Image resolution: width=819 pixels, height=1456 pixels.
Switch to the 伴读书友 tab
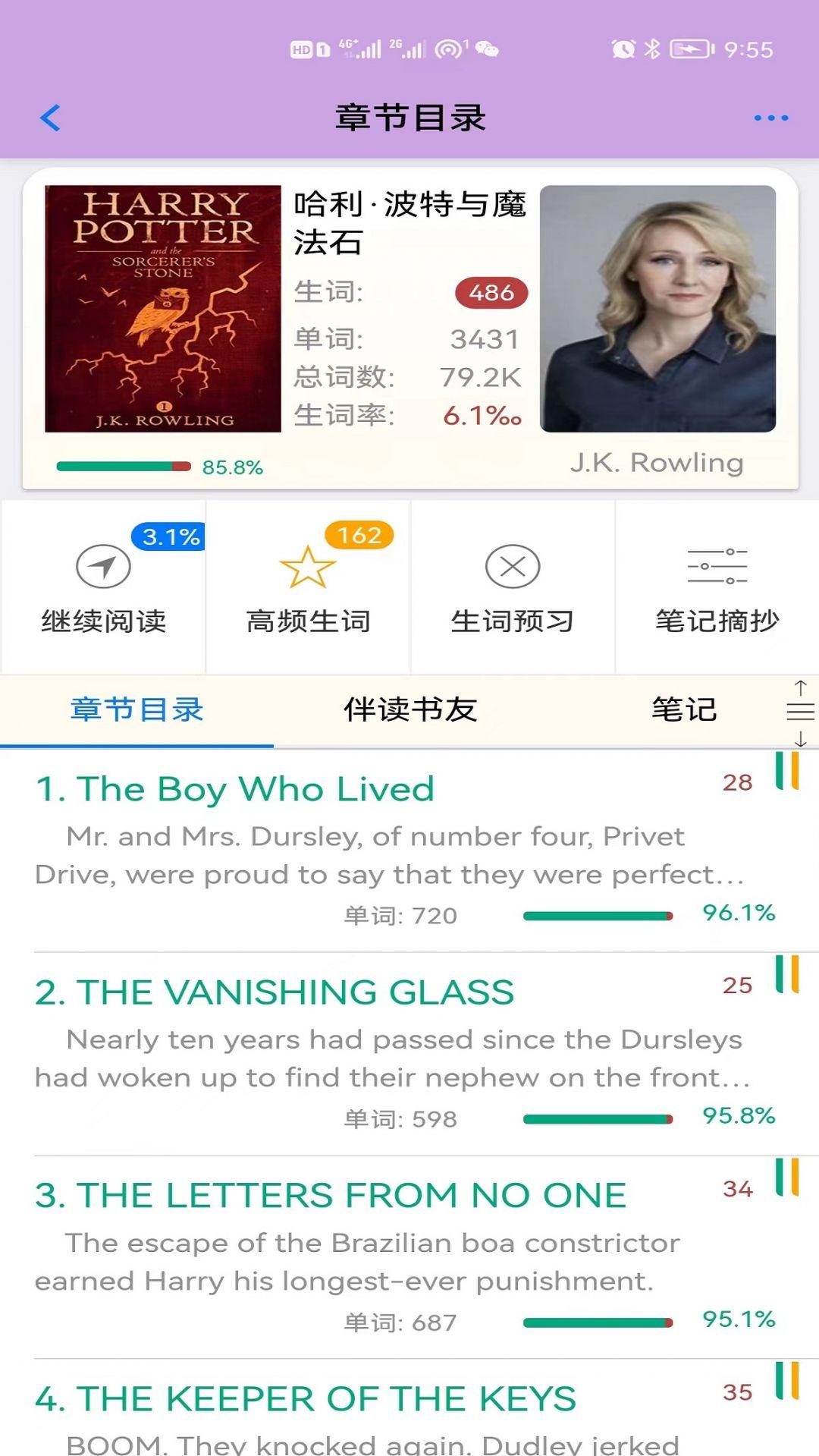click(x=409, y=711)
